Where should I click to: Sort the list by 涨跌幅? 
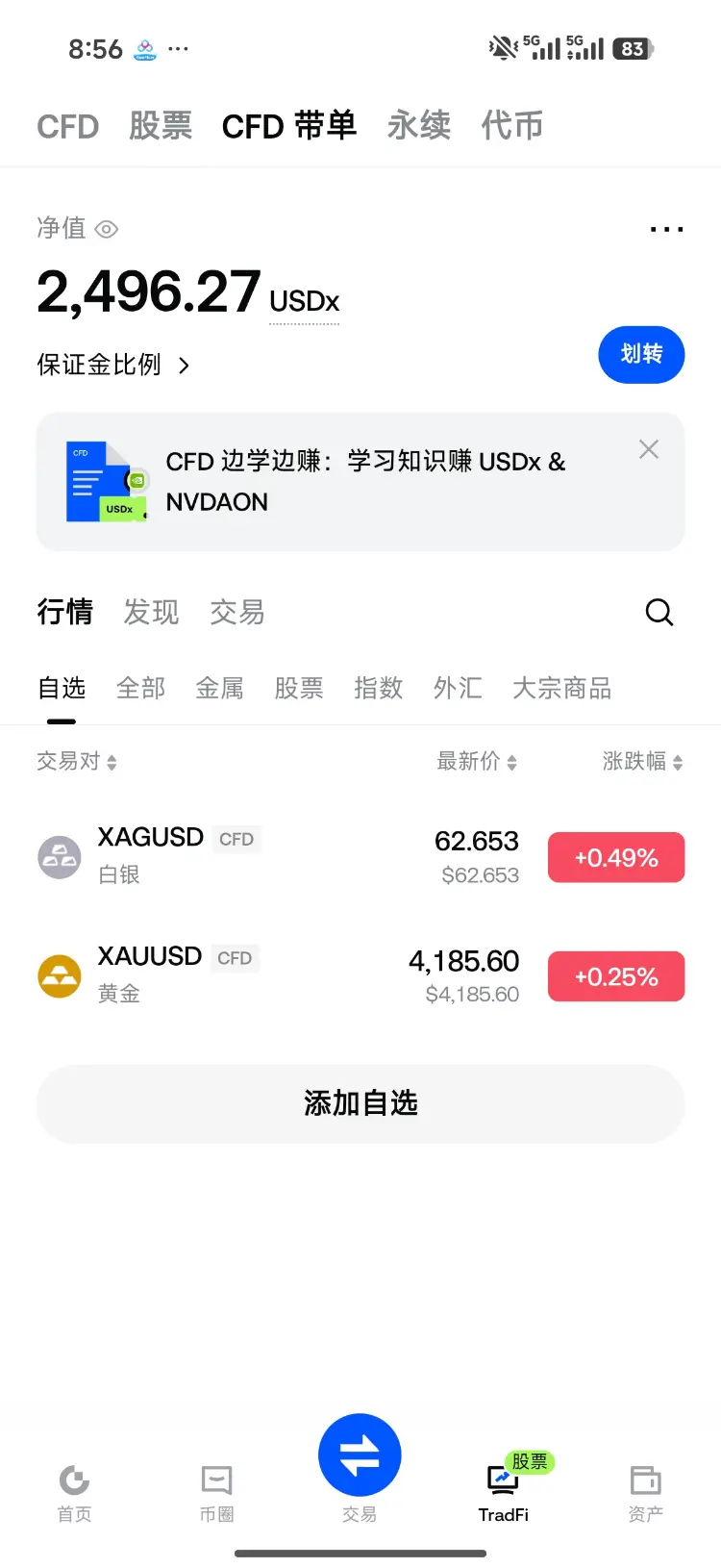click(x=642, y=761)
